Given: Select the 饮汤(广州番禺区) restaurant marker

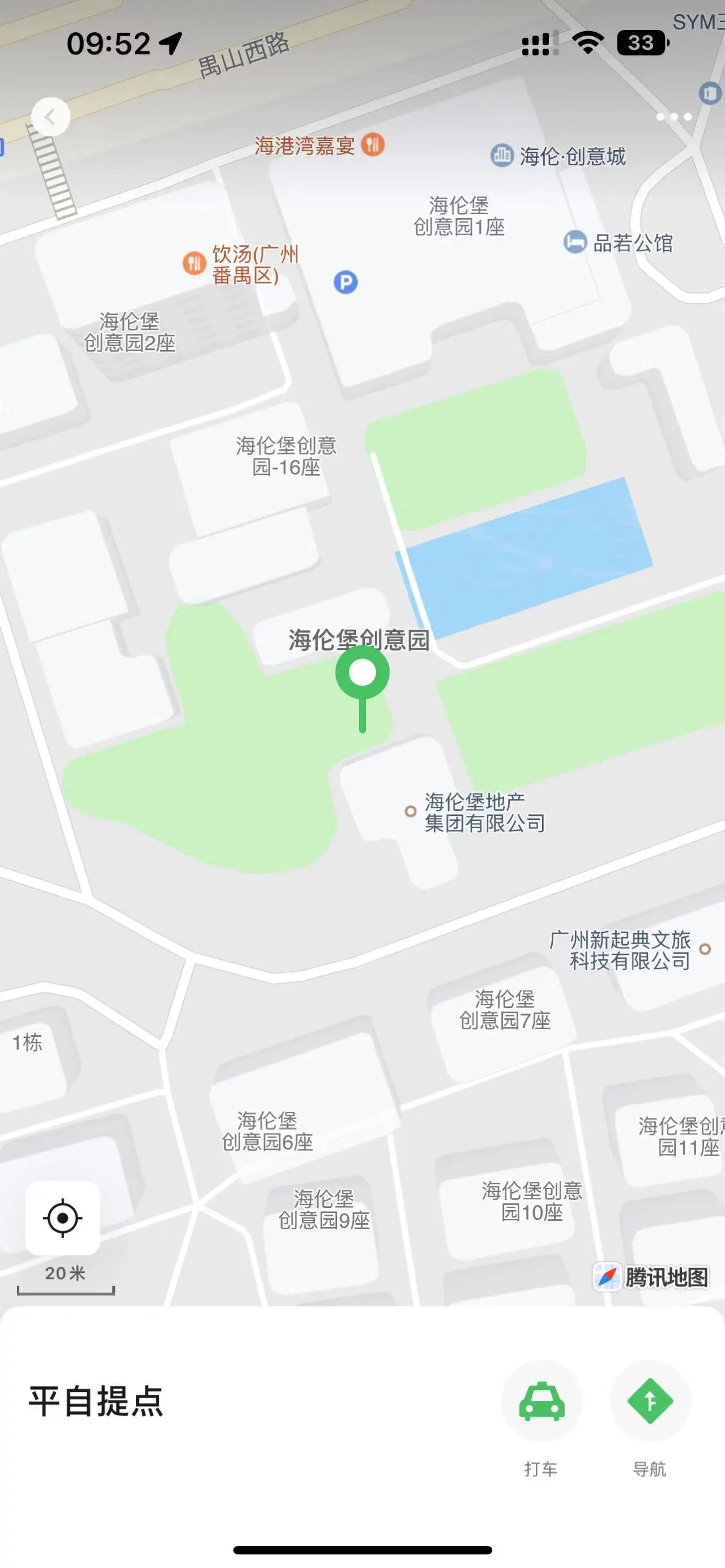Looking at the screenshot, I should 194,263.
